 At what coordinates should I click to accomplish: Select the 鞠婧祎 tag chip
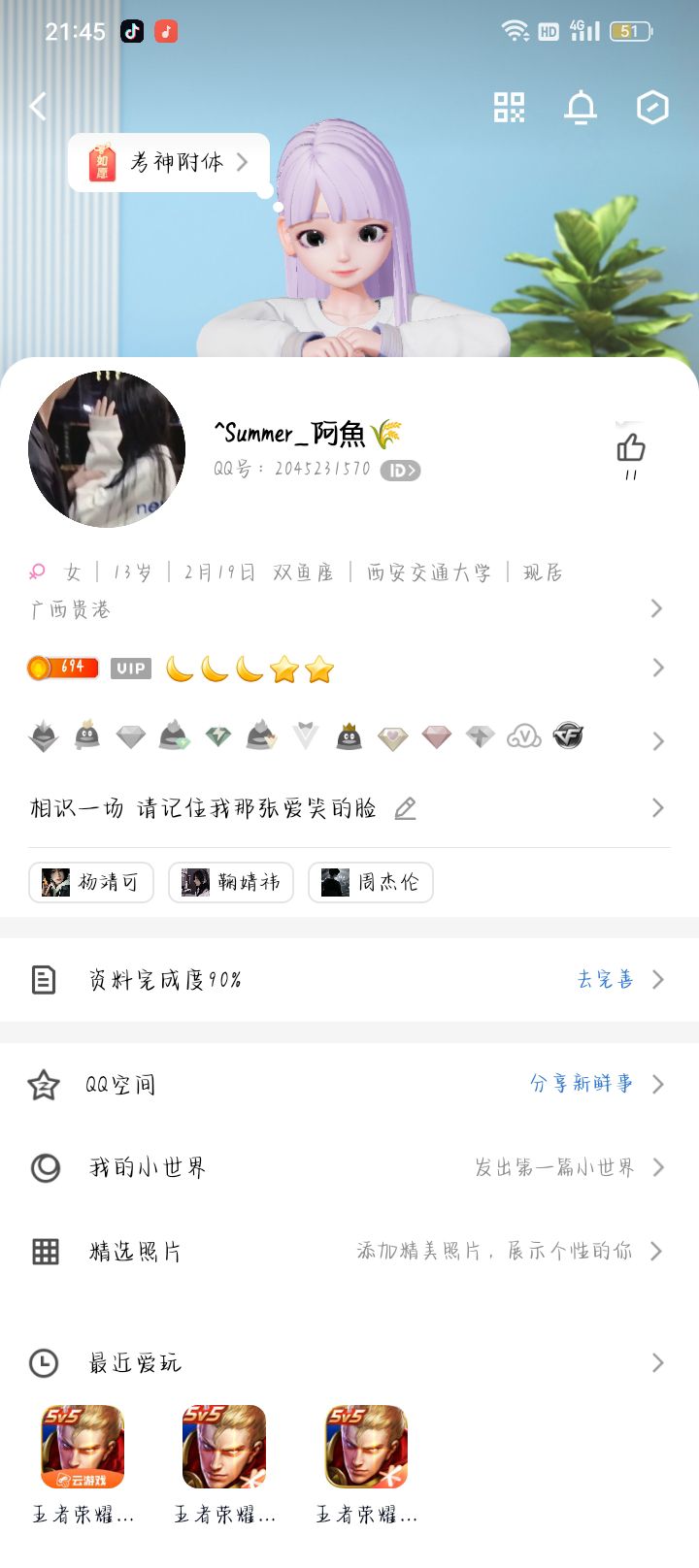231,883
